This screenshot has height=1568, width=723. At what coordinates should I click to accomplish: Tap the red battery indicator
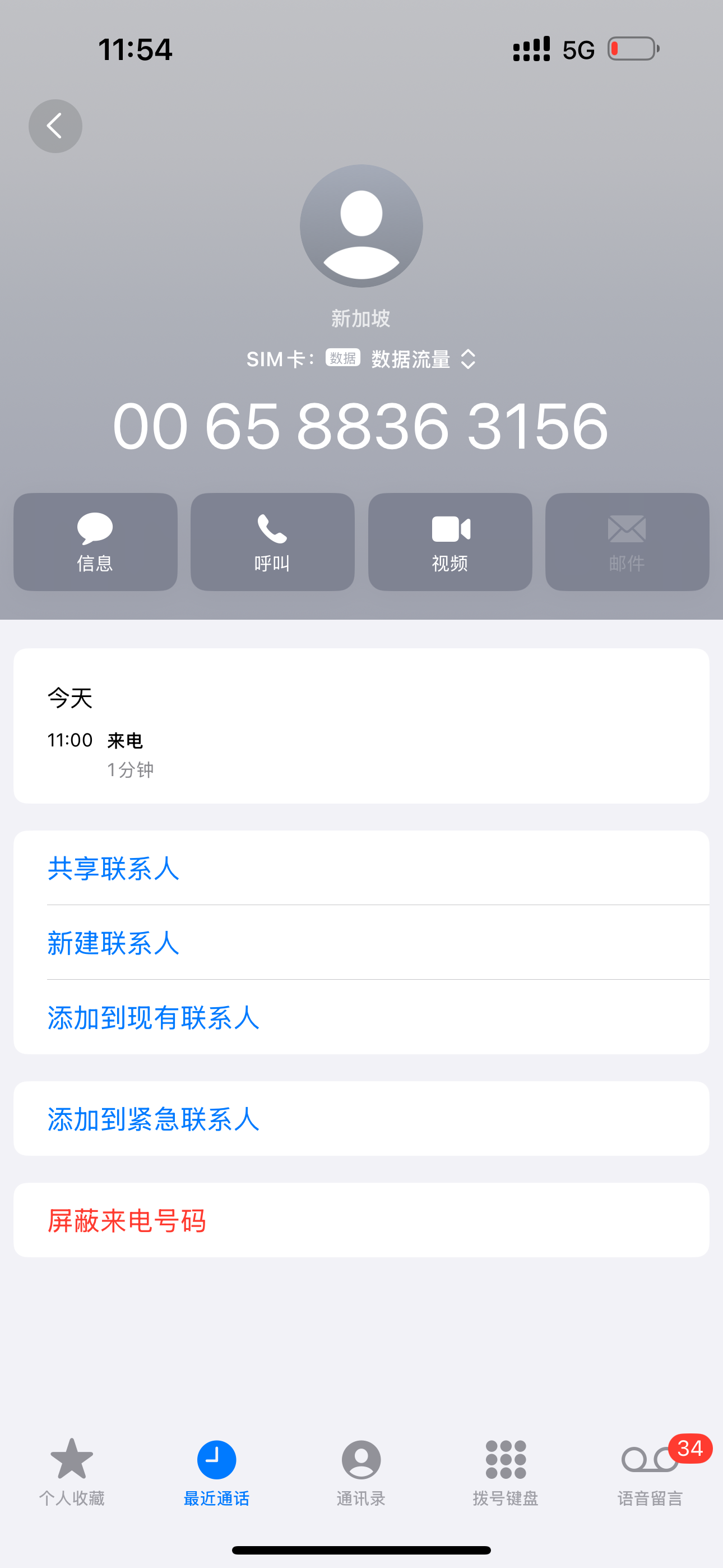click(631, 49)
